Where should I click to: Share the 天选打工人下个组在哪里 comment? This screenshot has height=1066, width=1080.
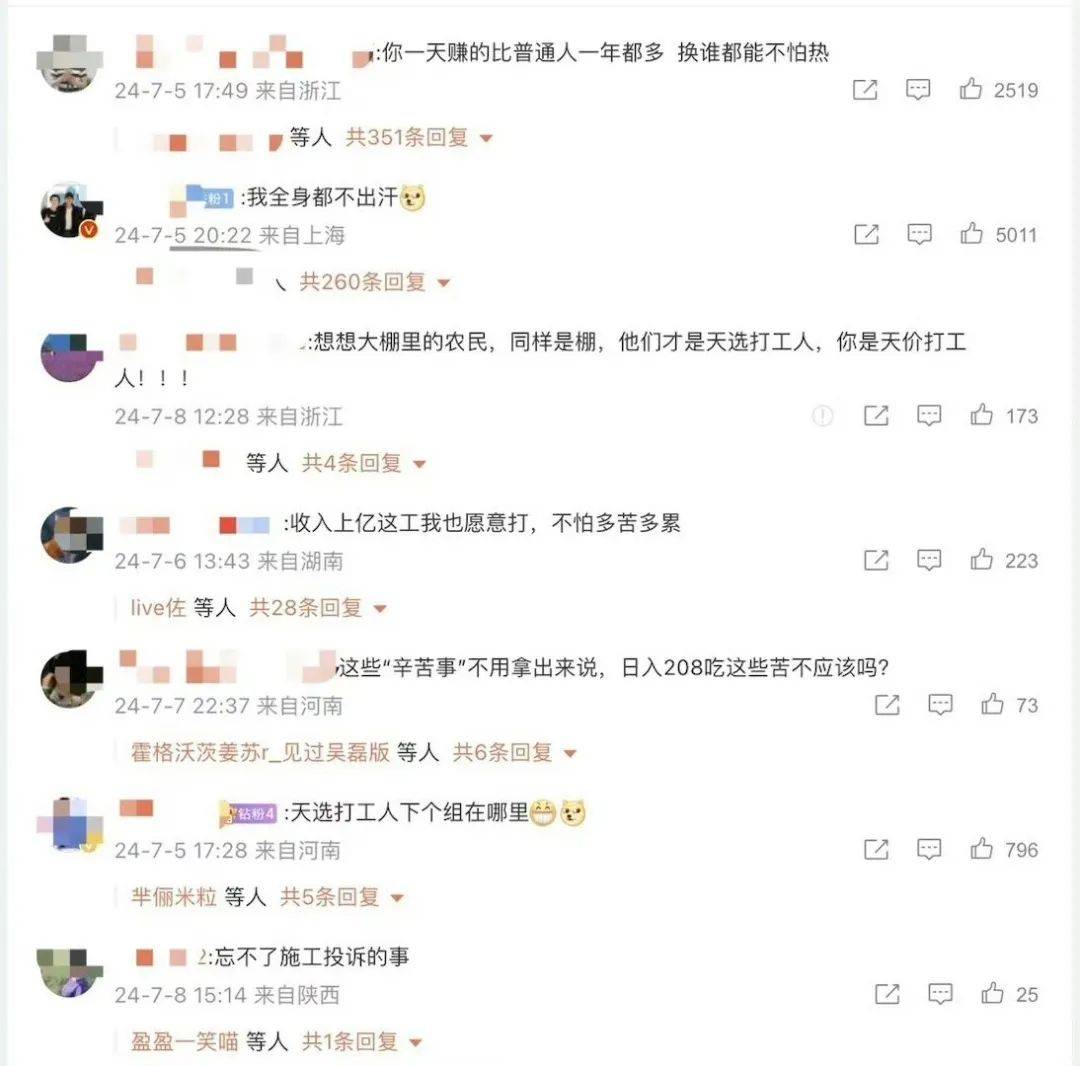click(x=876, y=850)
